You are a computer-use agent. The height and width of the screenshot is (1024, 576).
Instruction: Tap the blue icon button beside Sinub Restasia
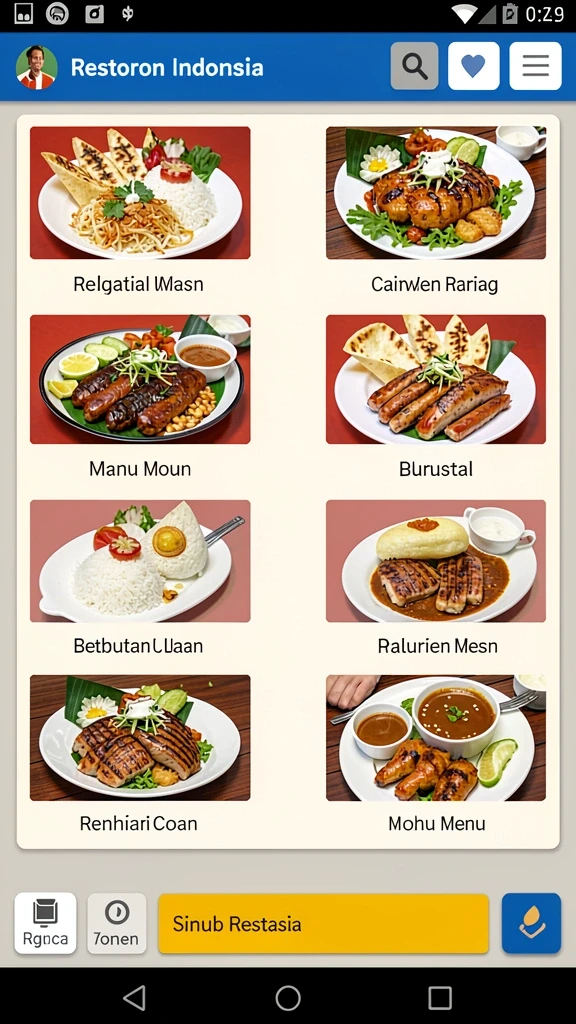click(x=531, y=923)
